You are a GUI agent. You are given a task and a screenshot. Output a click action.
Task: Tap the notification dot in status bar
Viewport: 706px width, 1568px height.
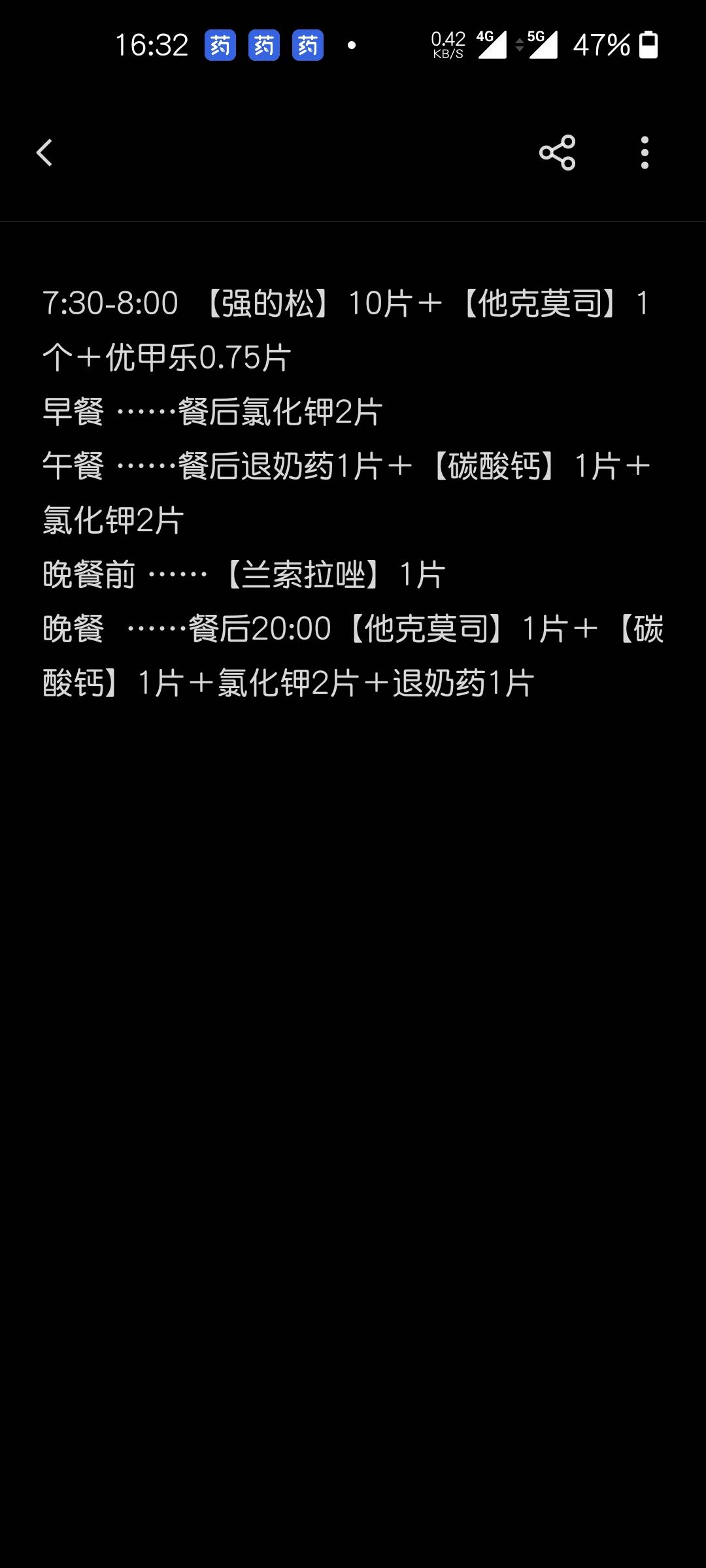(x=351, y=46)
